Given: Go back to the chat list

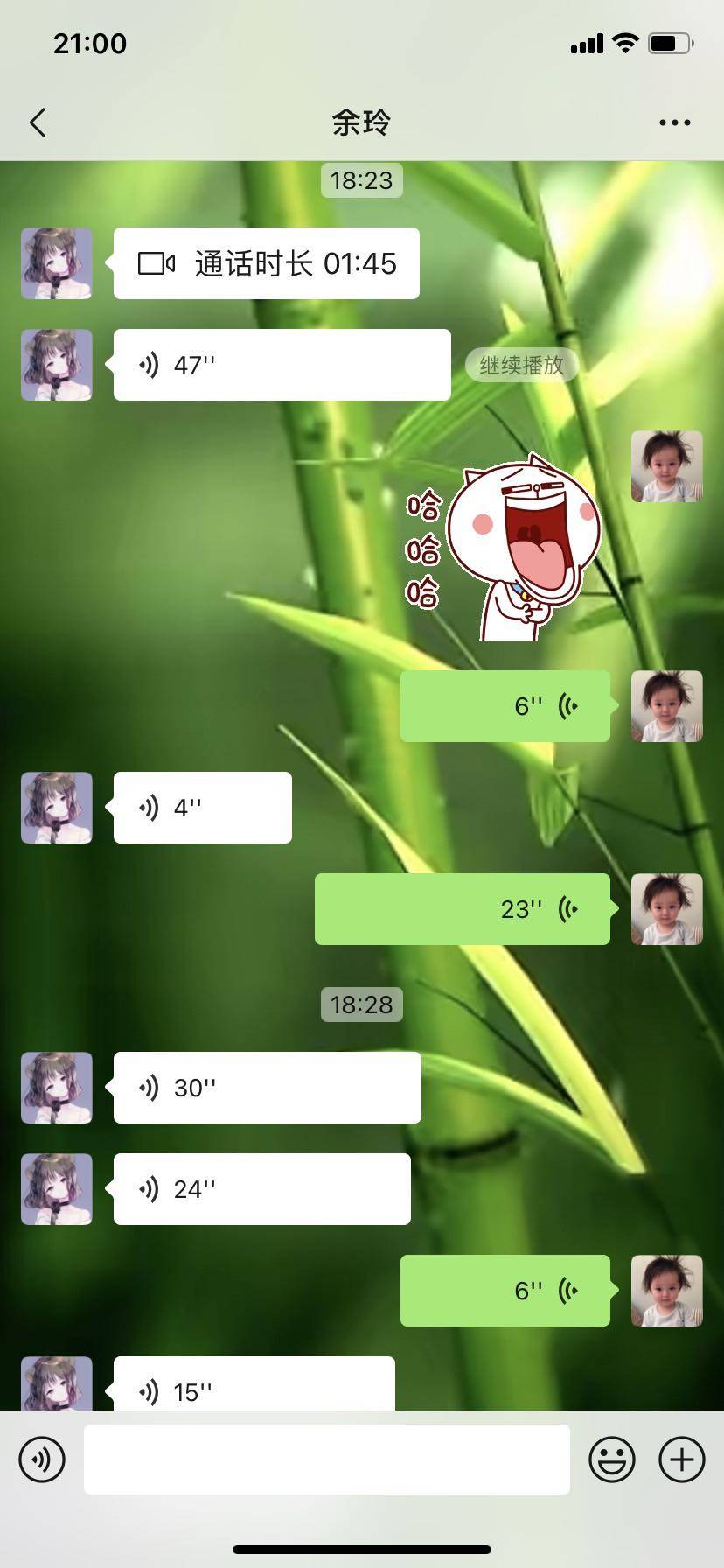Looking at the screenshot, I should [x=38, y=122].
